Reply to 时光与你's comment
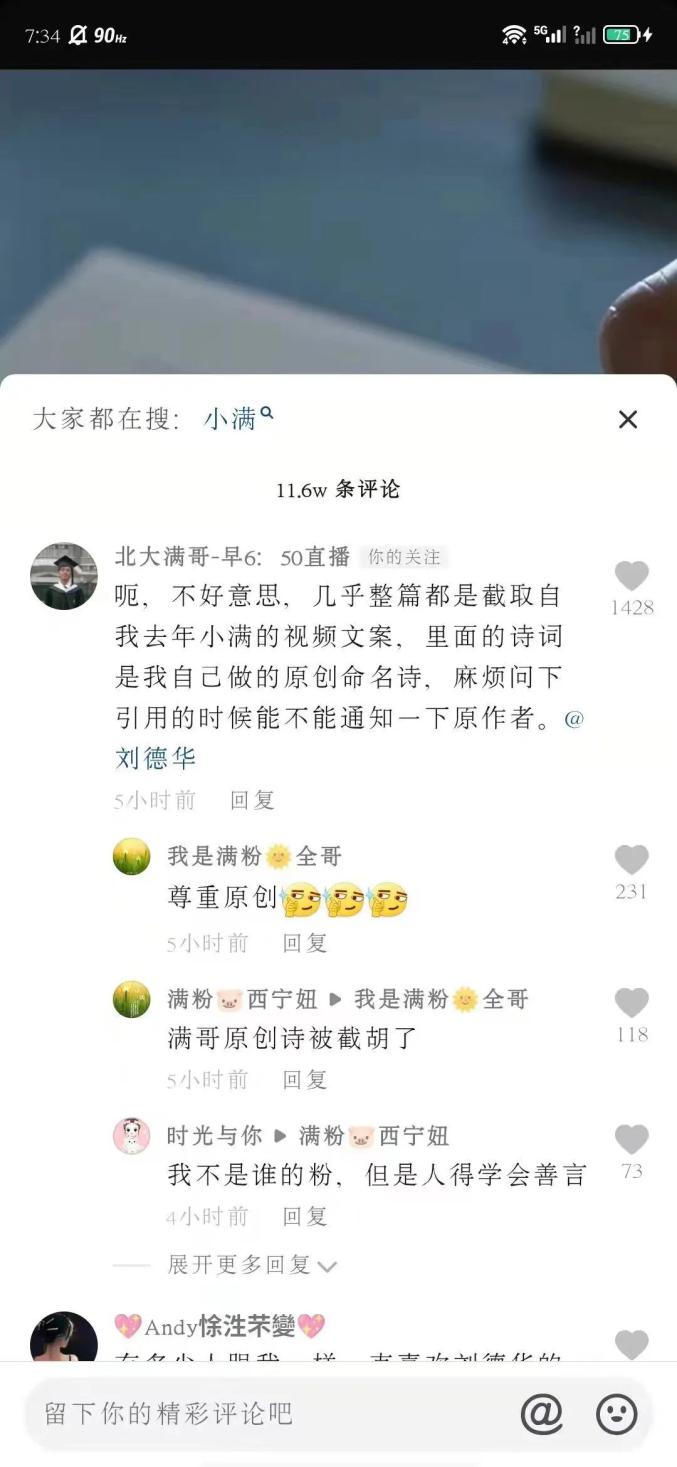This screenshot has height=1467, width=677. click(304, 1217)
